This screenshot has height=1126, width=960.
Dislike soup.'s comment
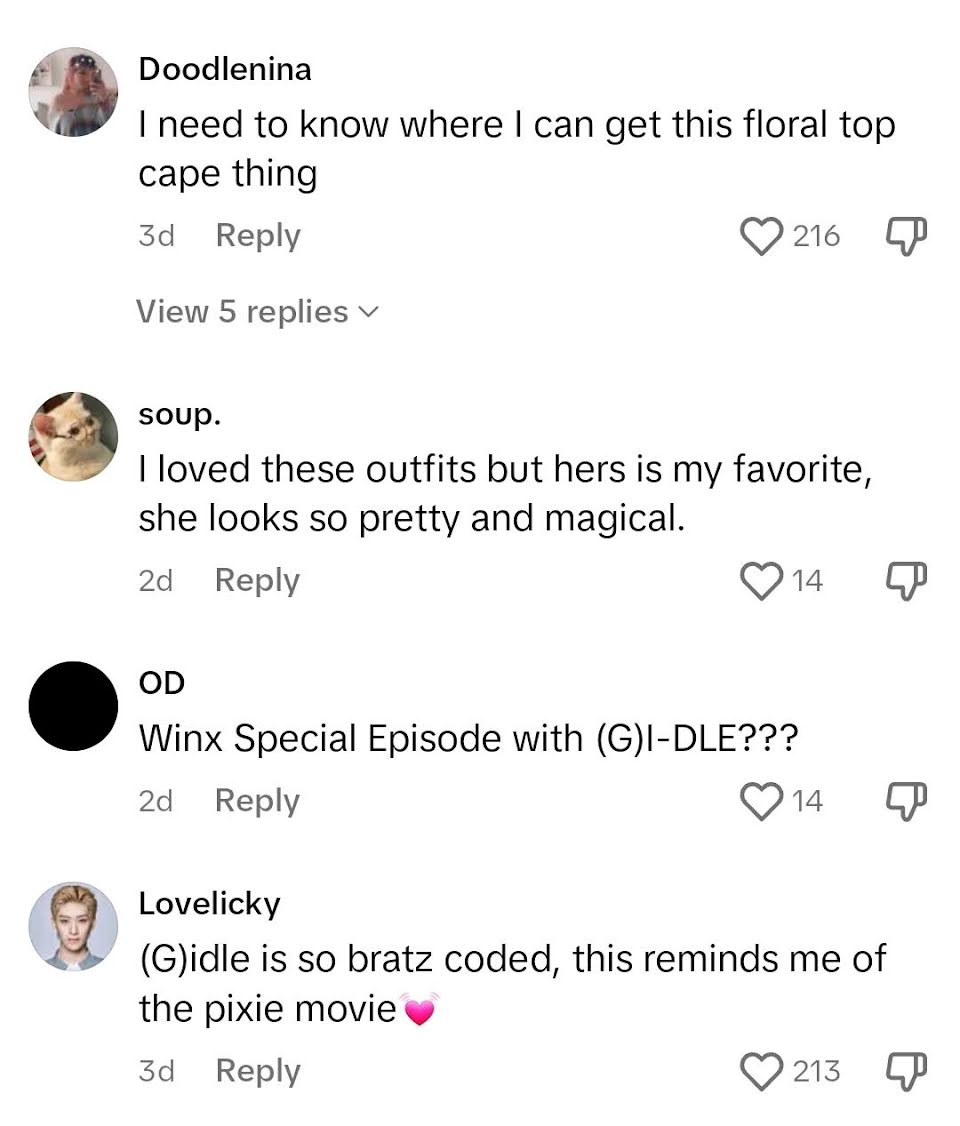tap(906, 581)
